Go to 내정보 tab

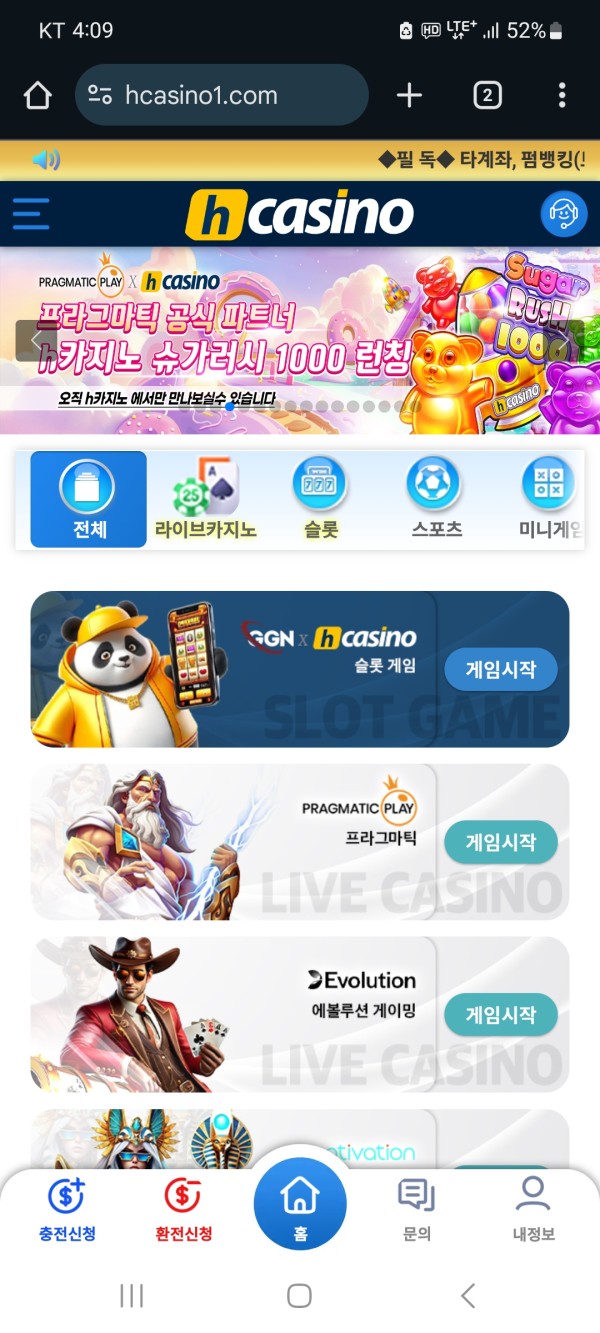click(x=533, y=1210)
